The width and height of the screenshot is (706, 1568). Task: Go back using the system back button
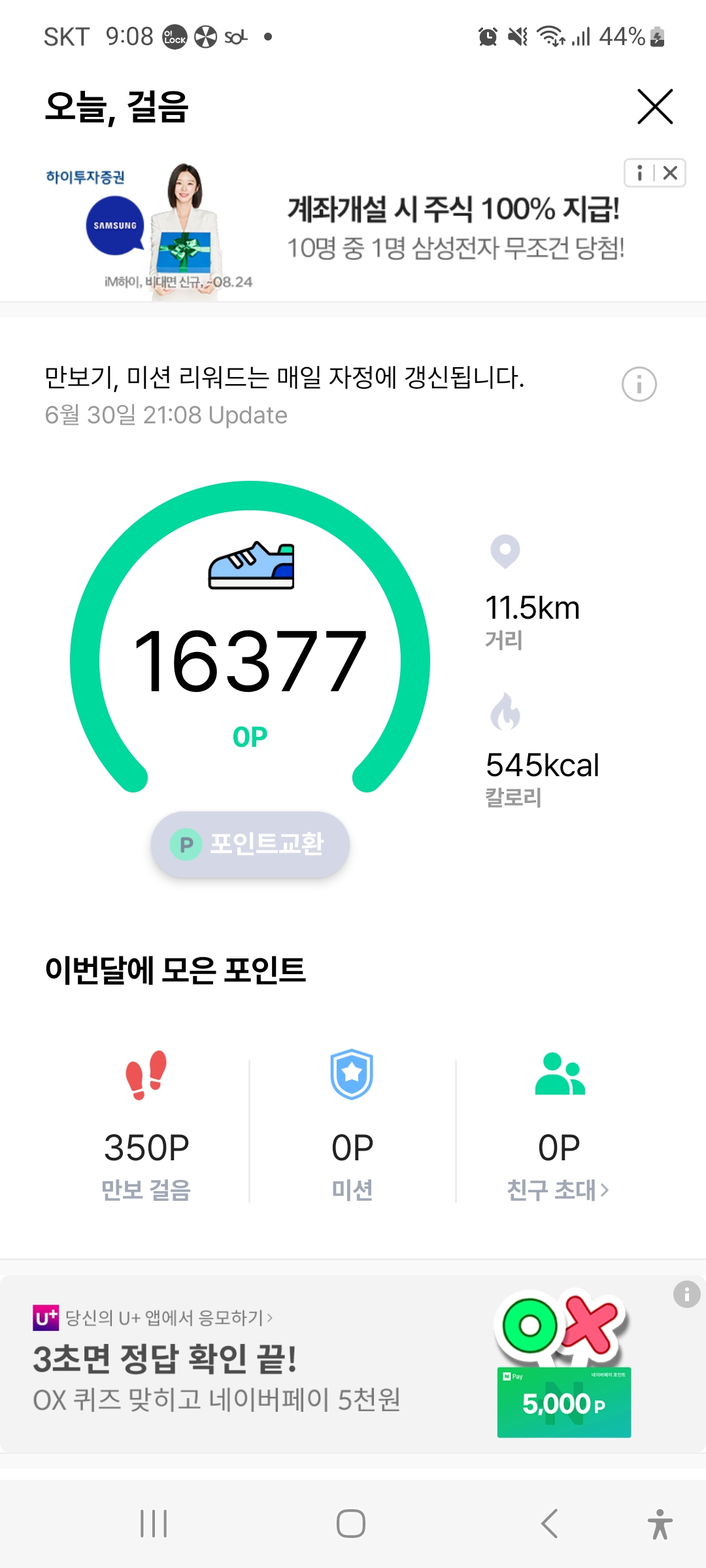point(549,1524)
